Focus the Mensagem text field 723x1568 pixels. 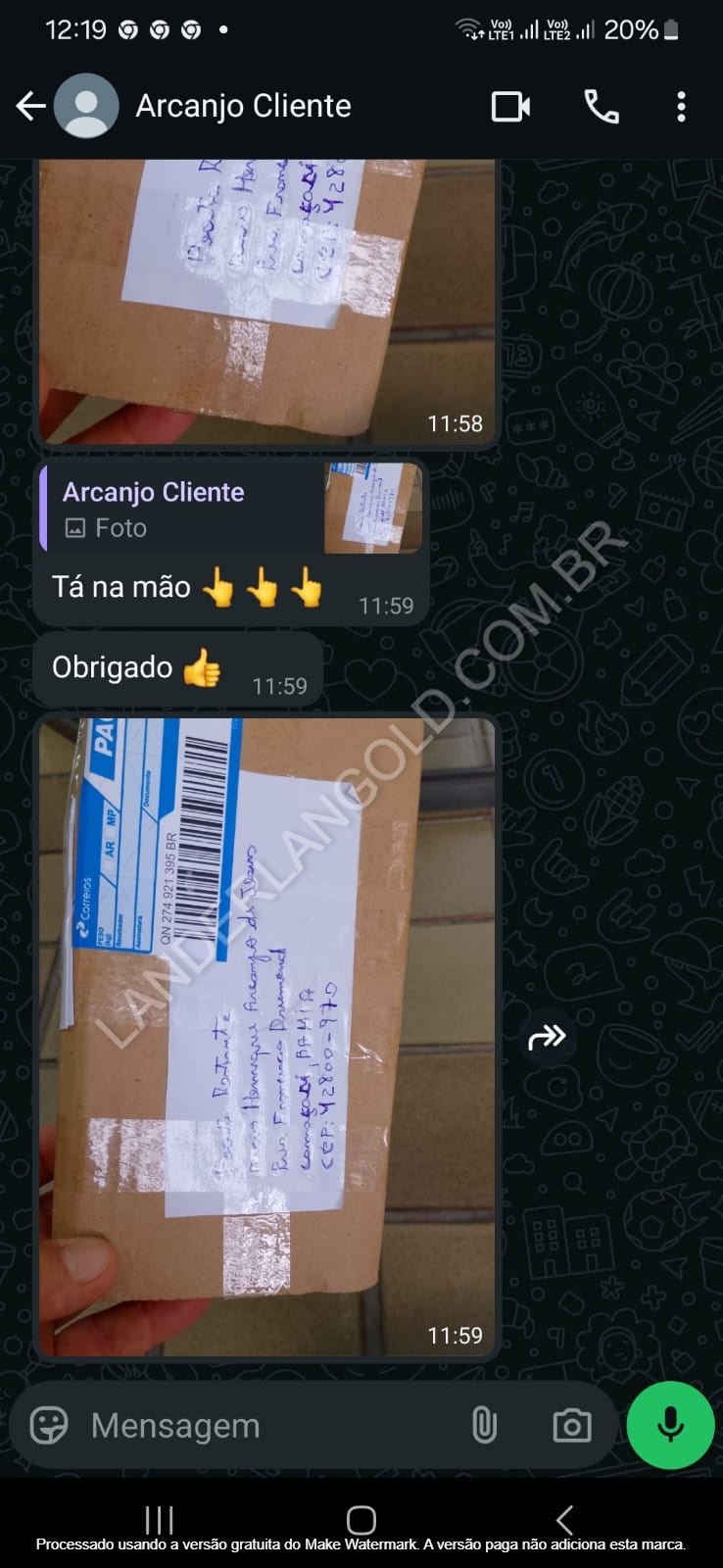[x=265, y=1426]
